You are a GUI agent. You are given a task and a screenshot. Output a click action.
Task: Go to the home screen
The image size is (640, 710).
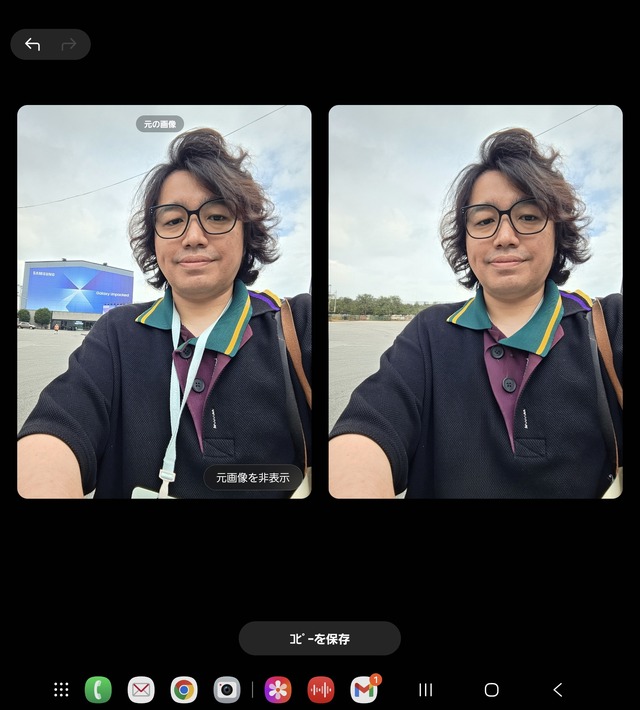[491, 689]
